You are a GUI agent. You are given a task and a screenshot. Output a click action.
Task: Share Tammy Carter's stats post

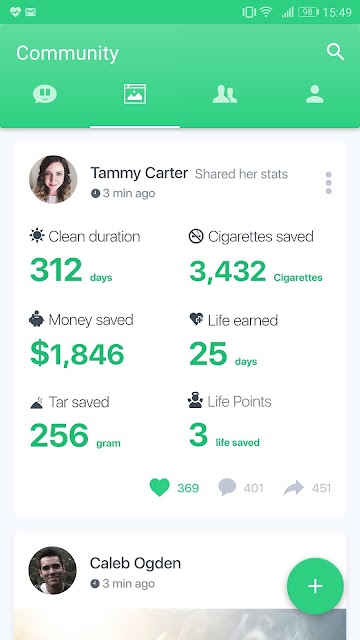point(293,487)
